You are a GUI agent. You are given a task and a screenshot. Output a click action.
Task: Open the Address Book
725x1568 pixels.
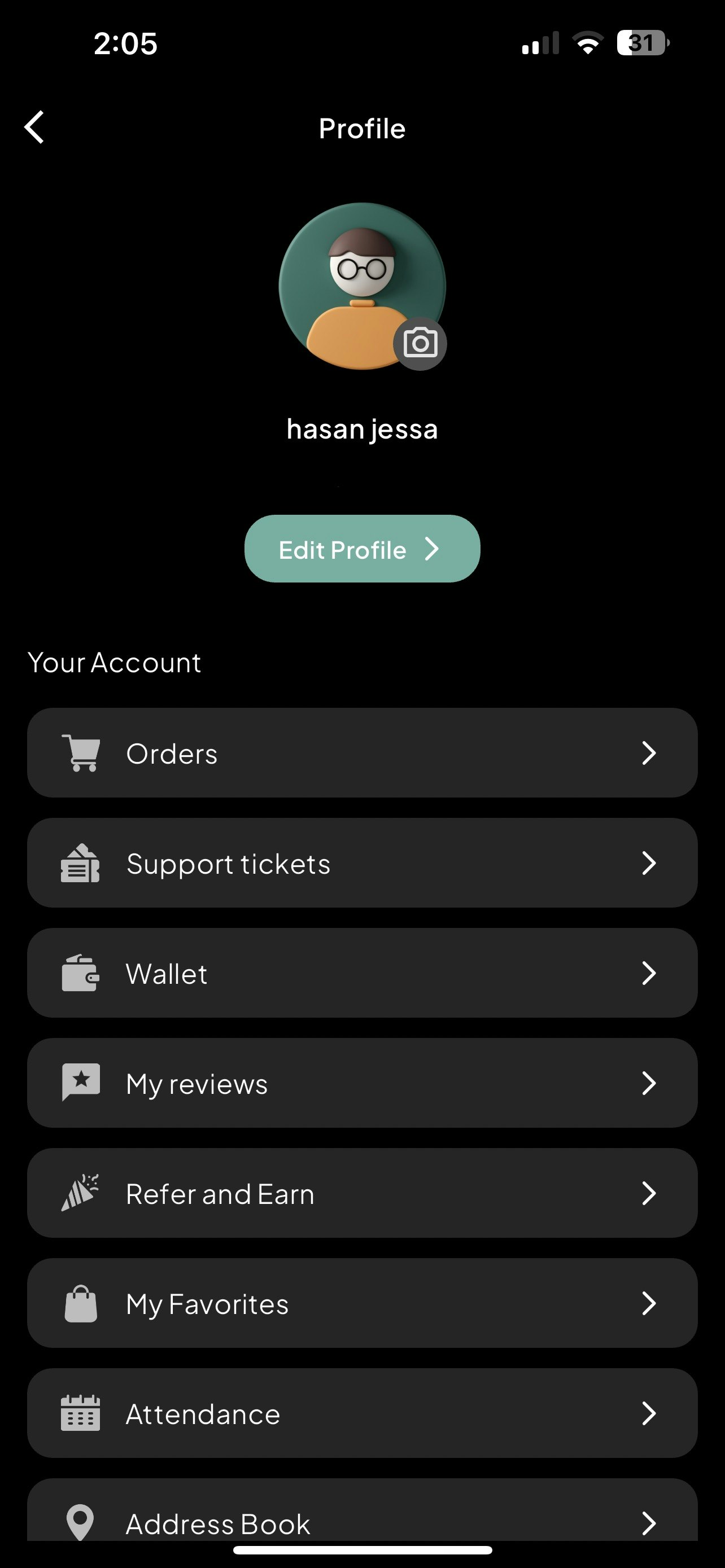(362, 1518)
